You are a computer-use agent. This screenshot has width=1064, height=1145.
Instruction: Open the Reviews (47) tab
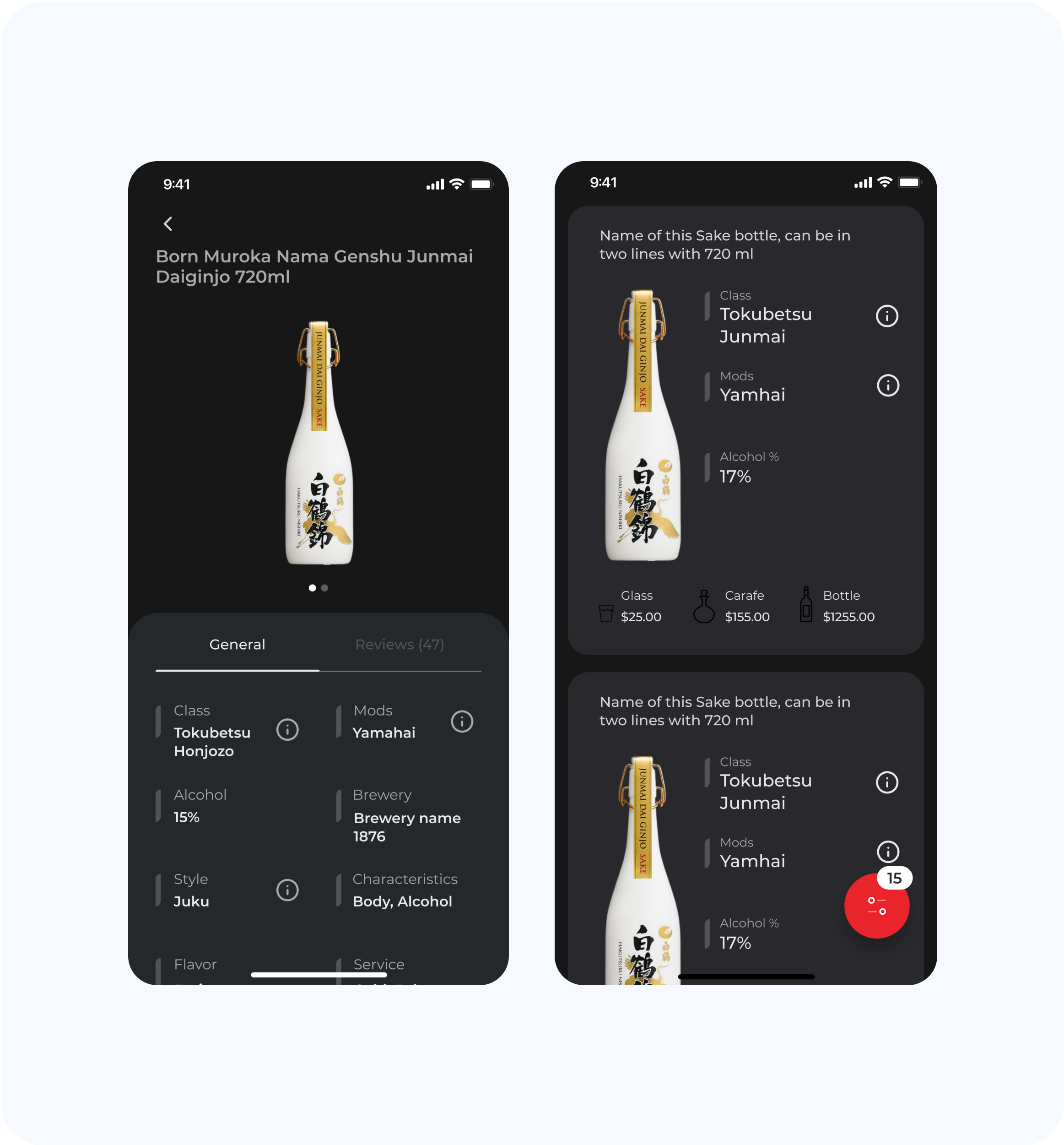[400, 645]
